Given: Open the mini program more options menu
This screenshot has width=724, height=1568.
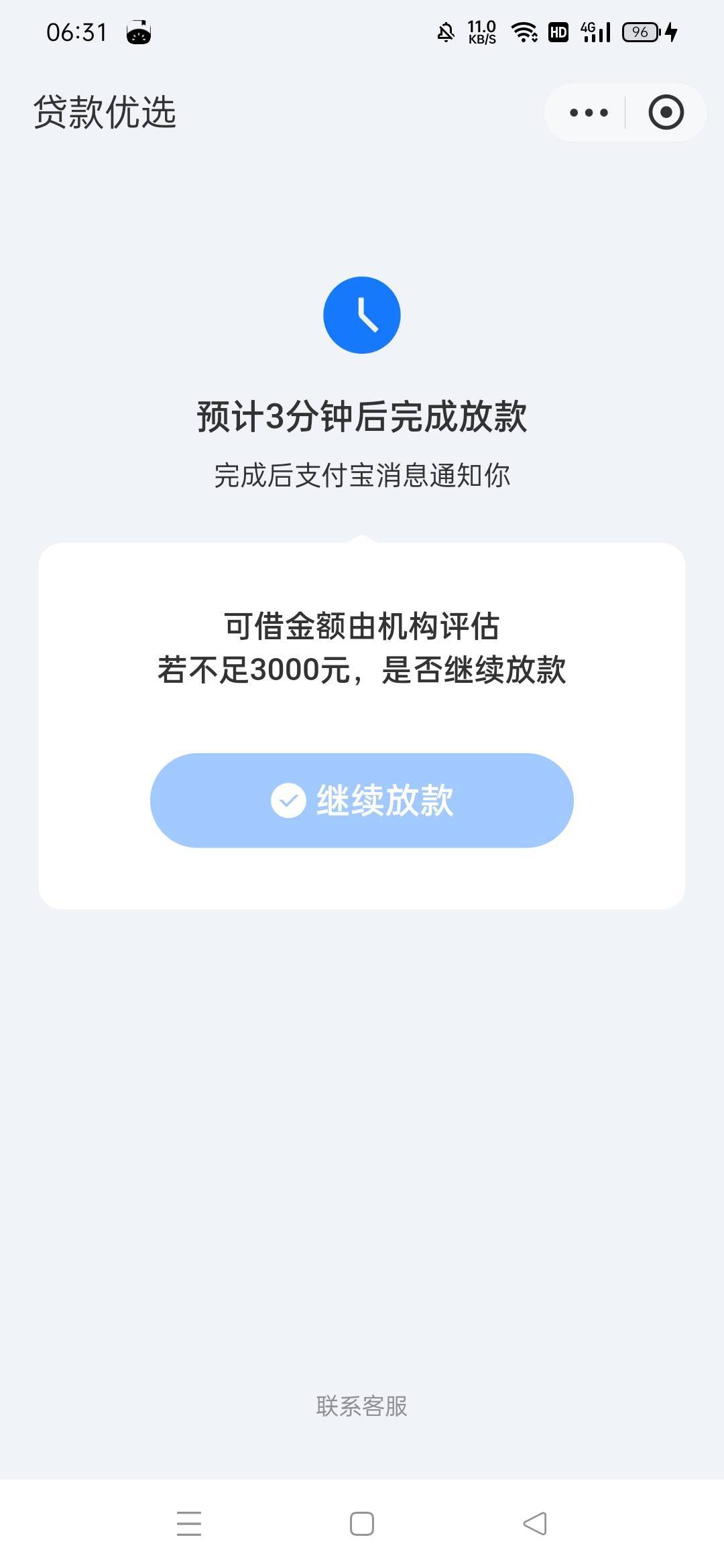Looking at the screenshot, I should coord(589,113).
